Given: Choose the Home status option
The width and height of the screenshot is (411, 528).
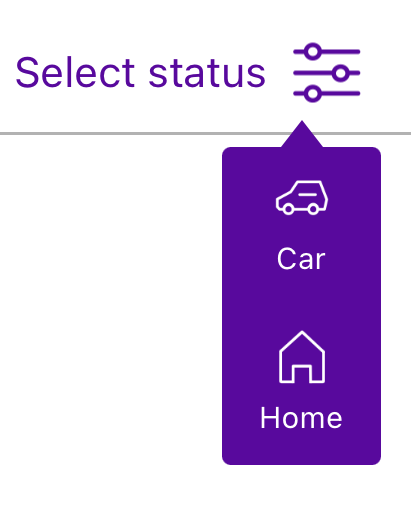Looking at the screenshot, I should pyautogui.click(x=302, y=380).
